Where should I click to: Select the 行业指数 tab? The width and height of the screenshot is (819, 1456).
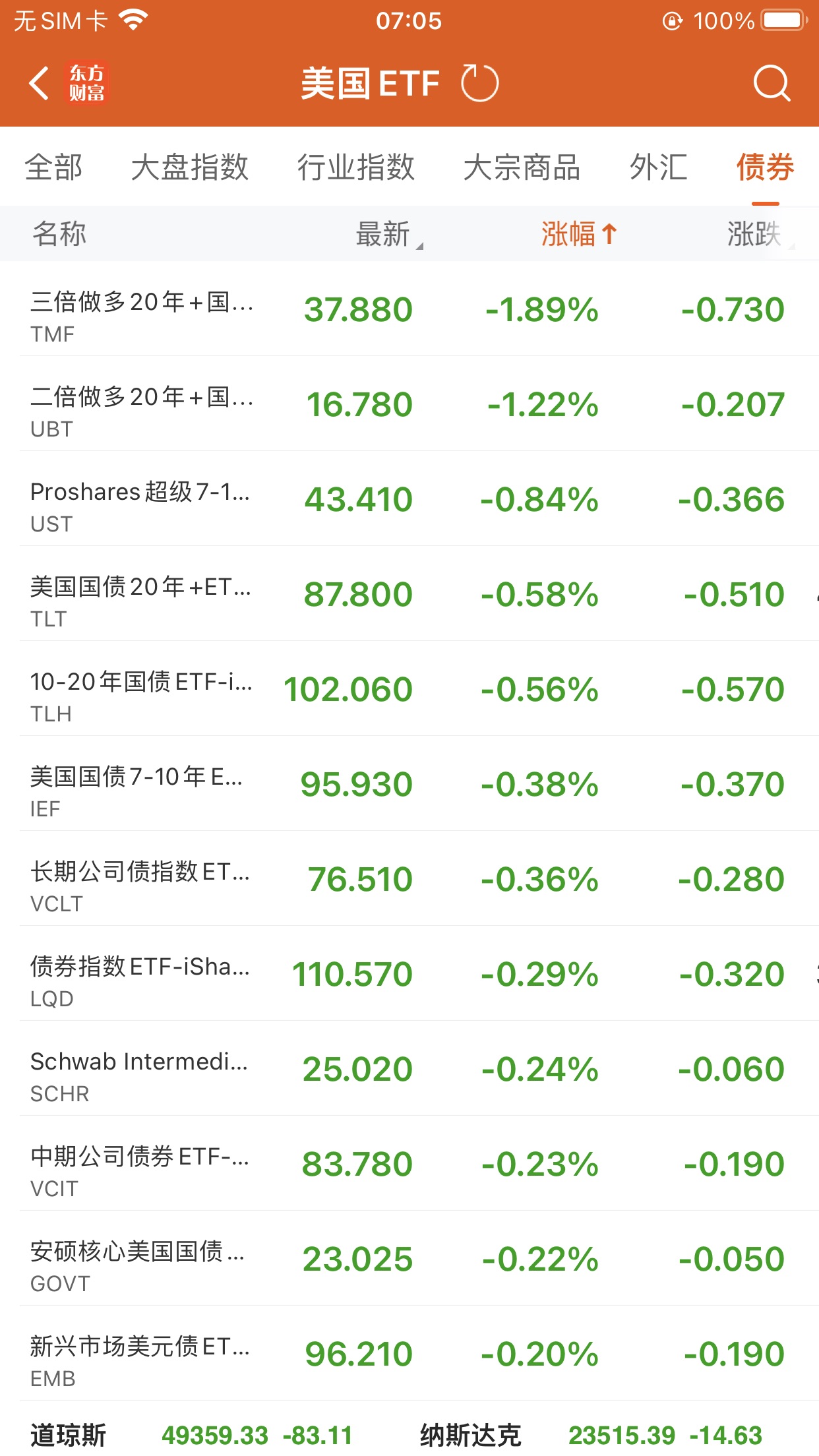pyautogui.click(x=356, y=167)
